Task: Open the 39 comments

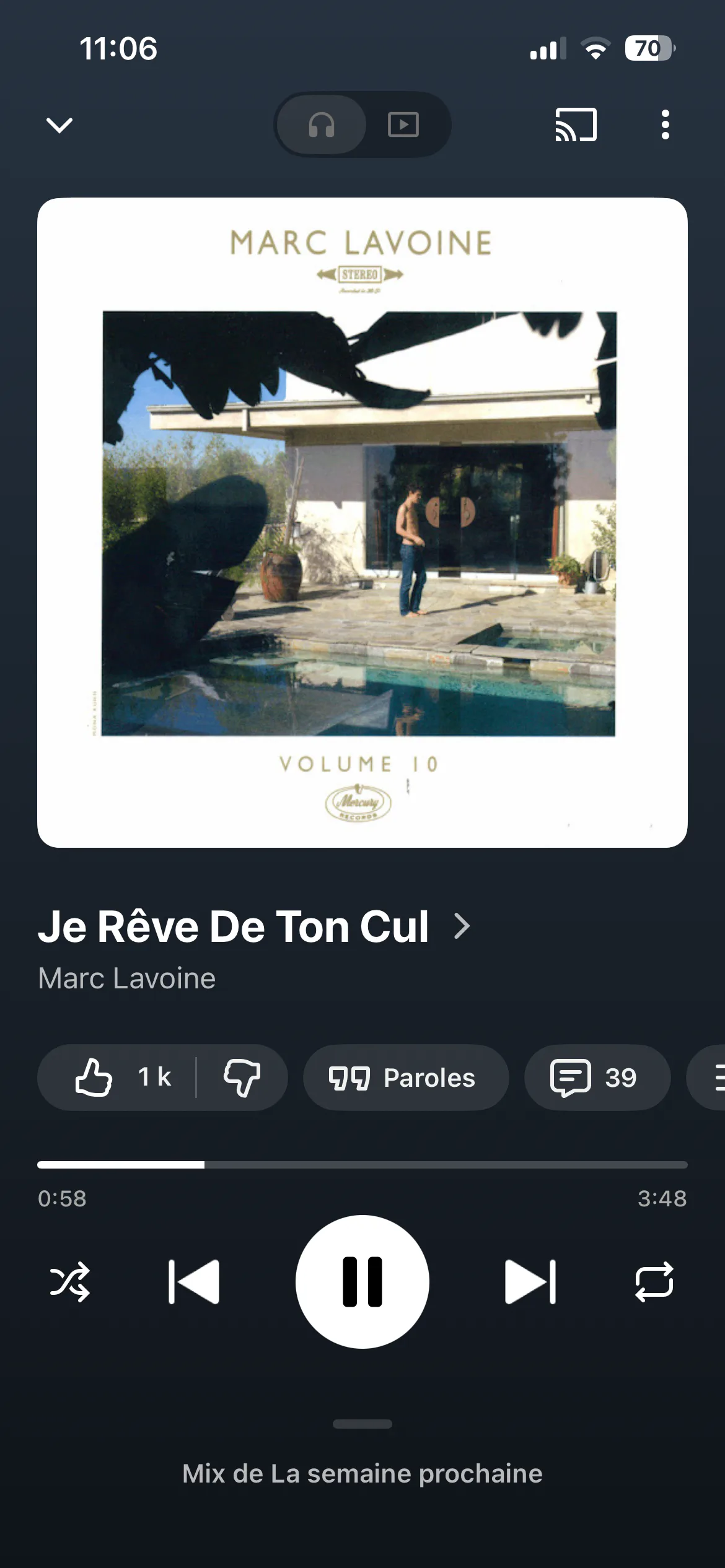Action: (x=597, y=1078)
